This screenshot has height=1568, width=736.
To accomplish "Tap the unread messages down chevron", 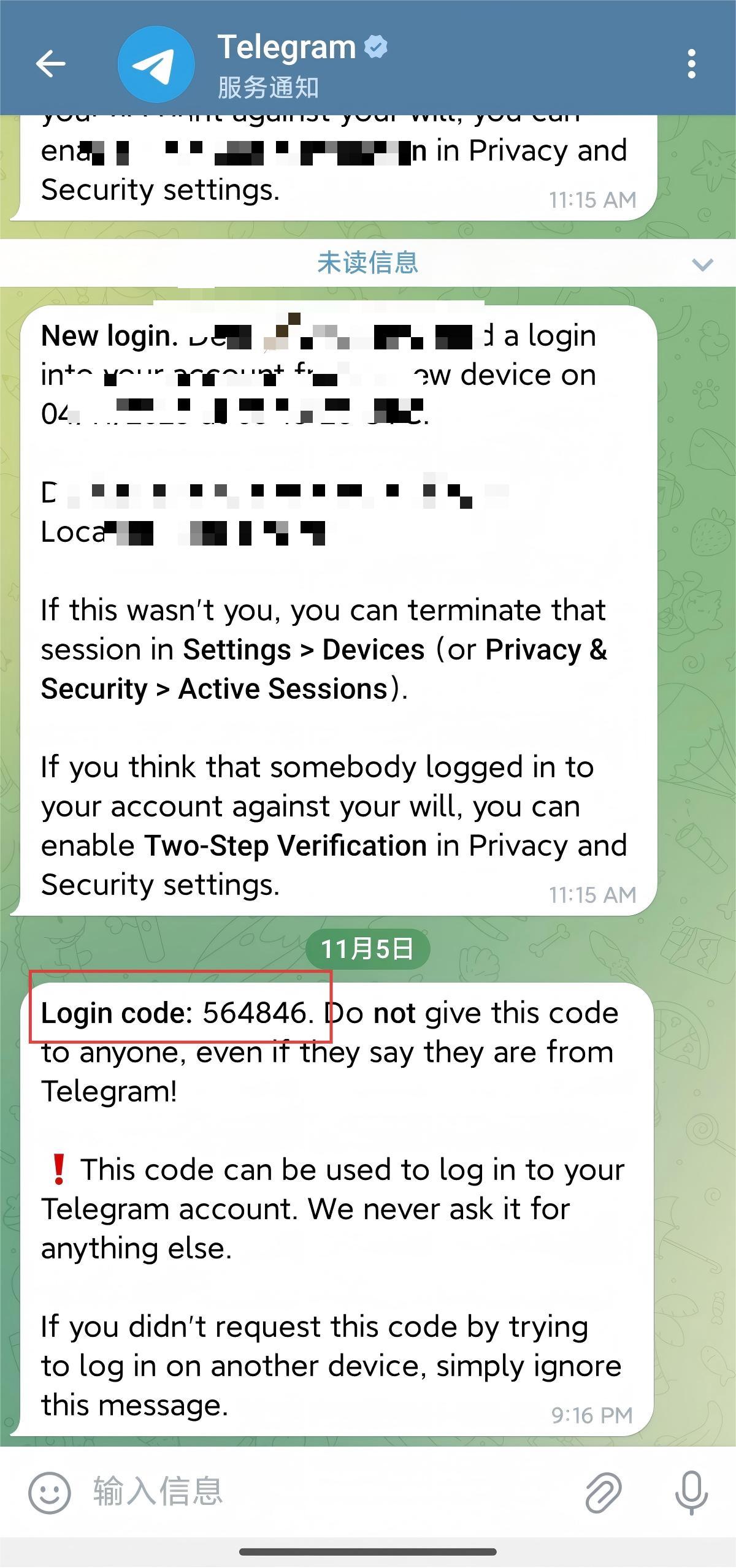I will point(702,264).
